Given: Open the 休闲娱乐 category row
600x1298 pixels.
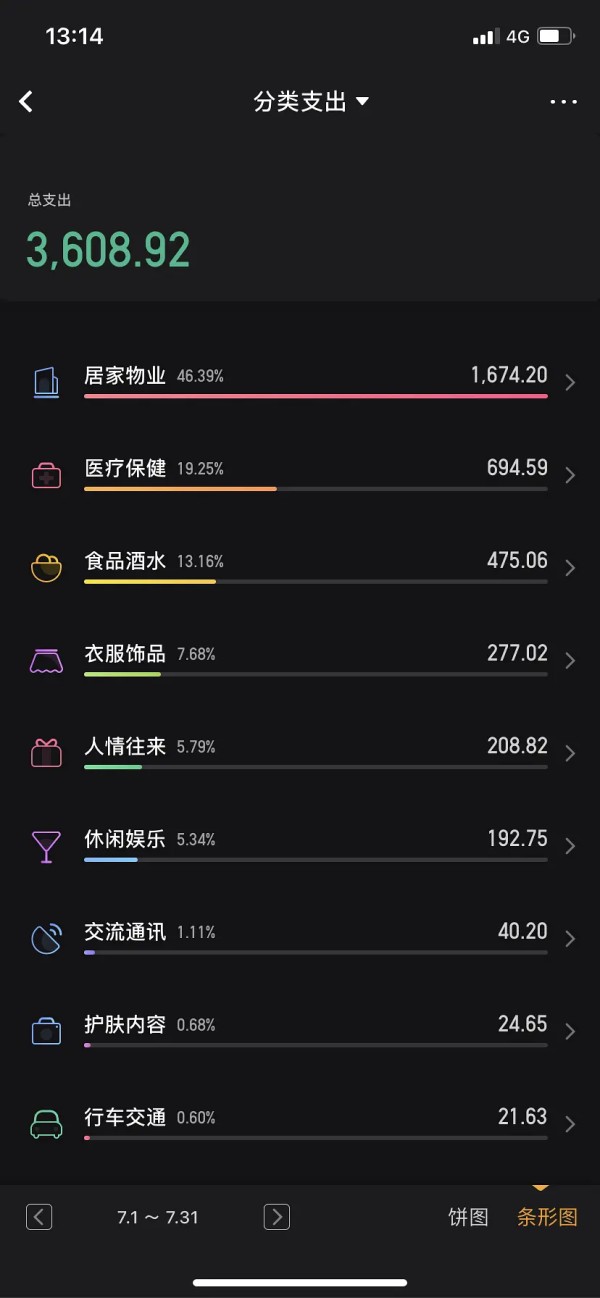Looking at the screenshot, I should [300, 845].
